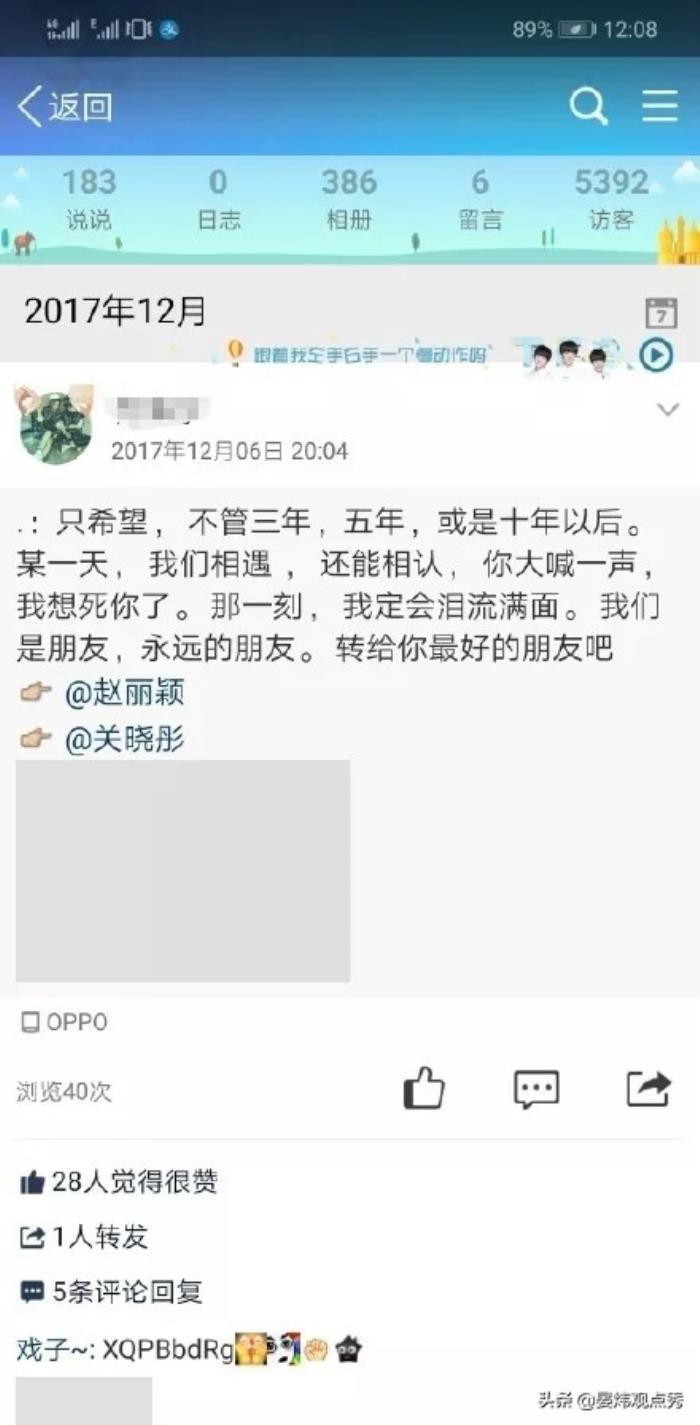Viewport: 700px width, 1425px height.
Task: Comment on this post
Action: [536, 1088]
